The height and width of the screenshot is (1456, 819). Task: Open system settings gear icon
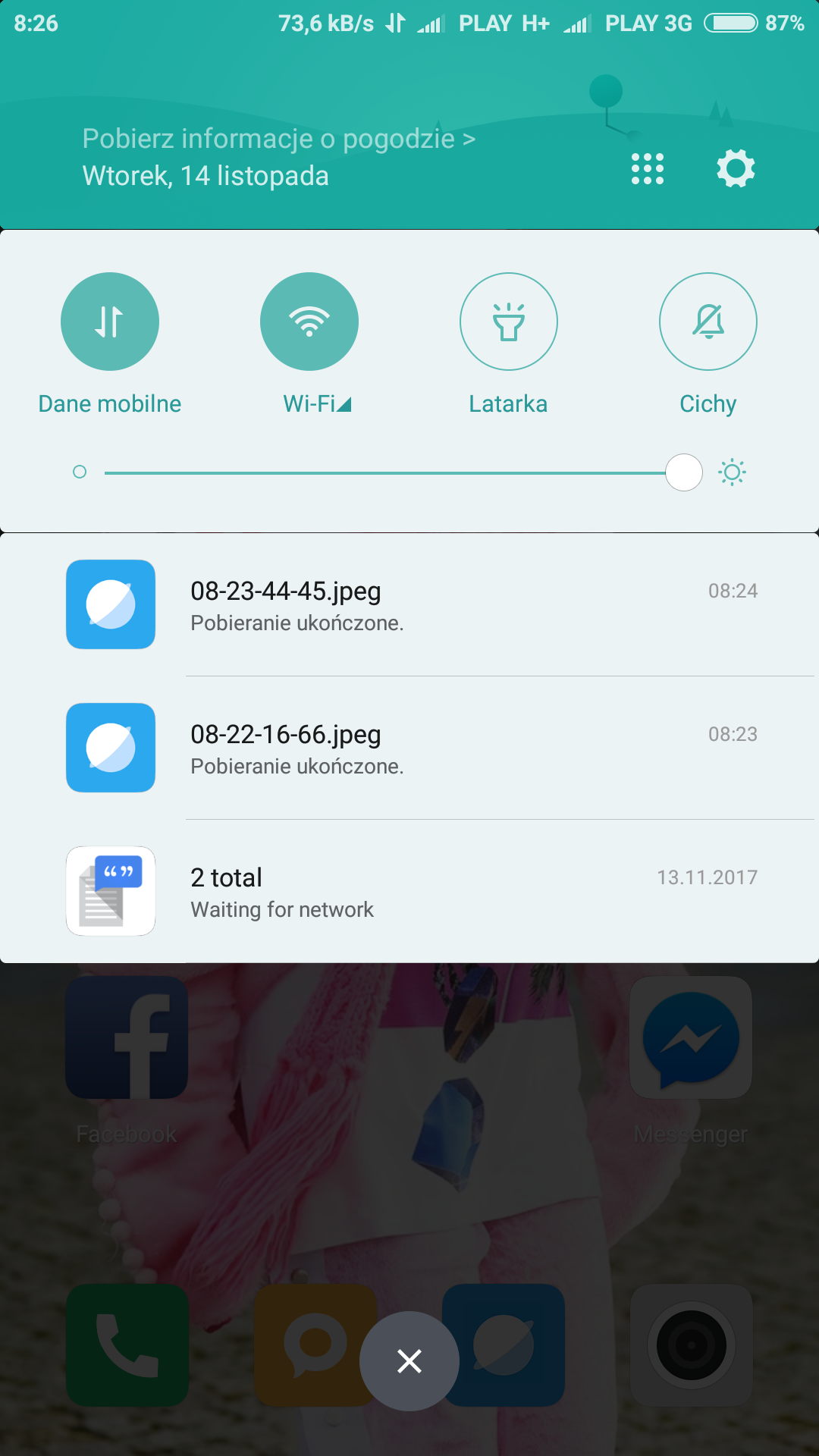(x=736, y=168)
